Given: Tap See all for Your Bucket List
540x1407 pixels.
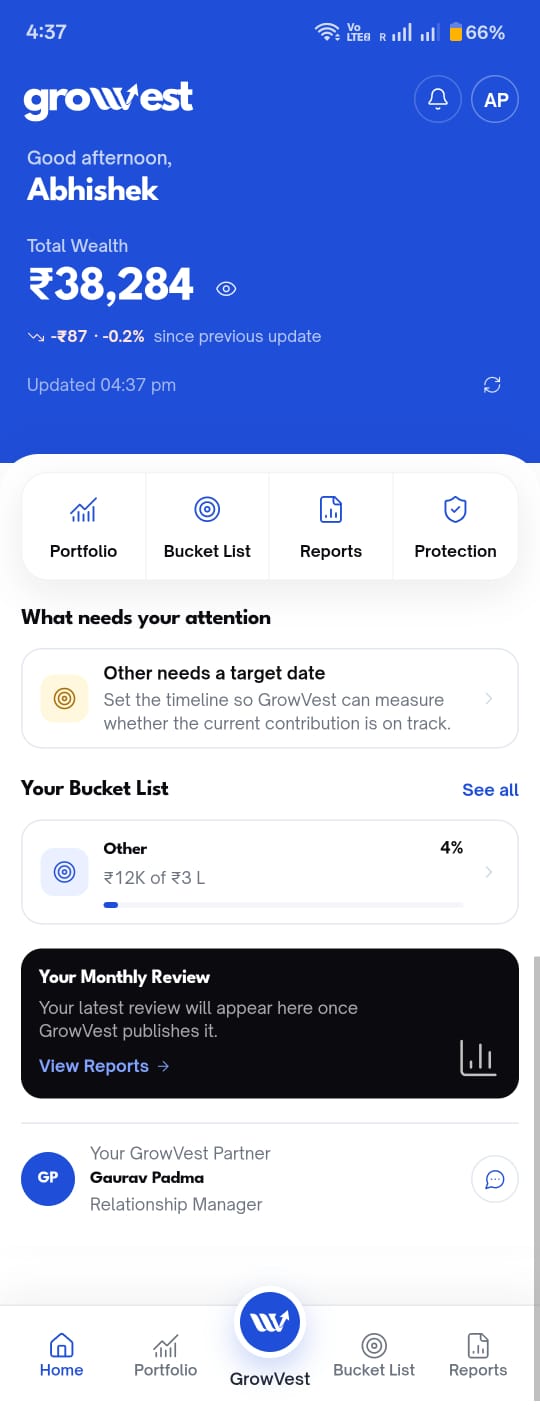Looking at the screenshot, I should pos(490,790).
